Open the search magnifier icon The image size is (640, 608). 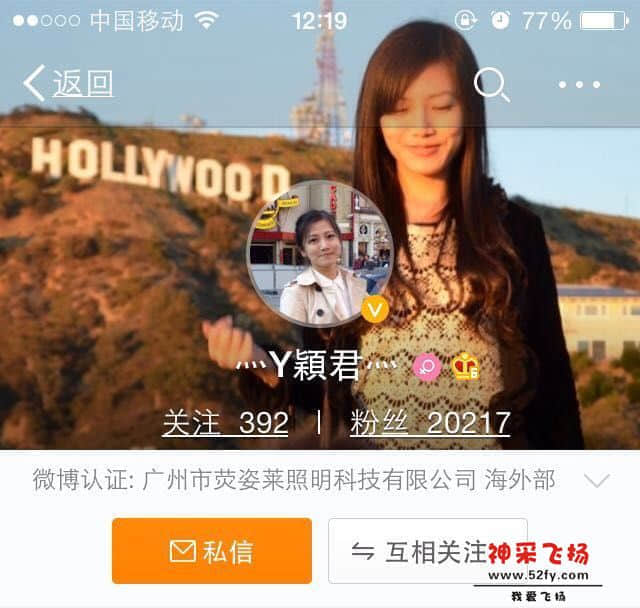pos(491,84)
